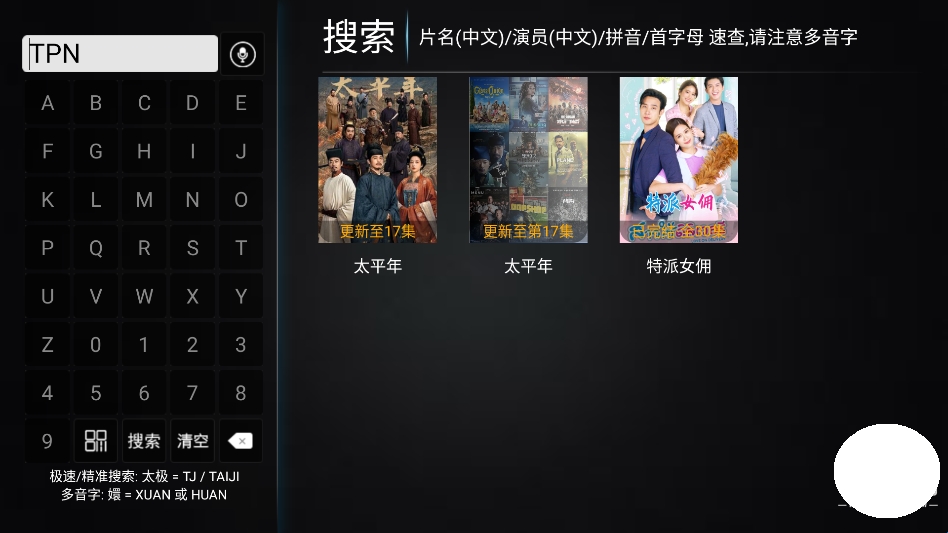Screen dimensions: 948x533
Task: Tap the voice search microphone icon
Action: 242,54
